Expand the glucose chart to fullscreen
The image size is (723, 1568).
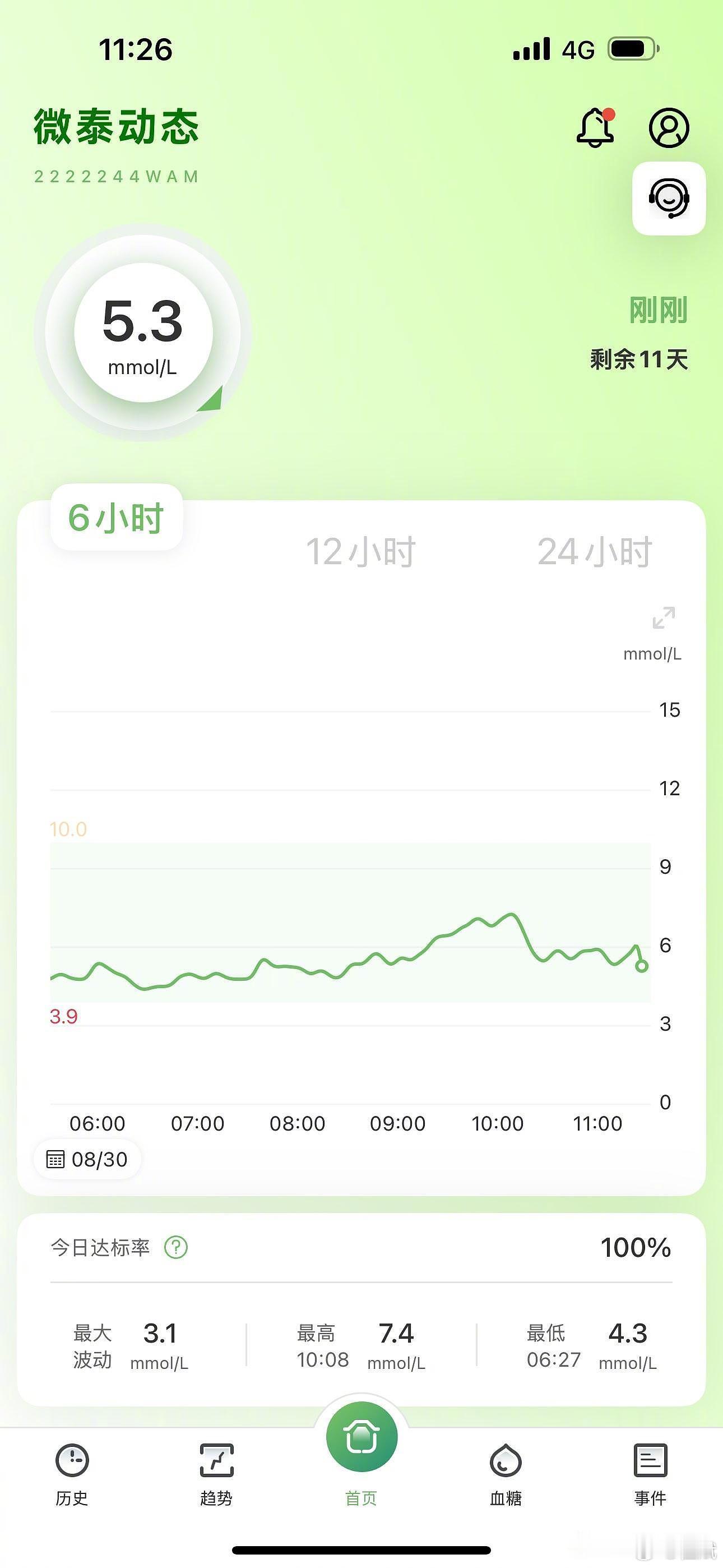coord(664,619)
